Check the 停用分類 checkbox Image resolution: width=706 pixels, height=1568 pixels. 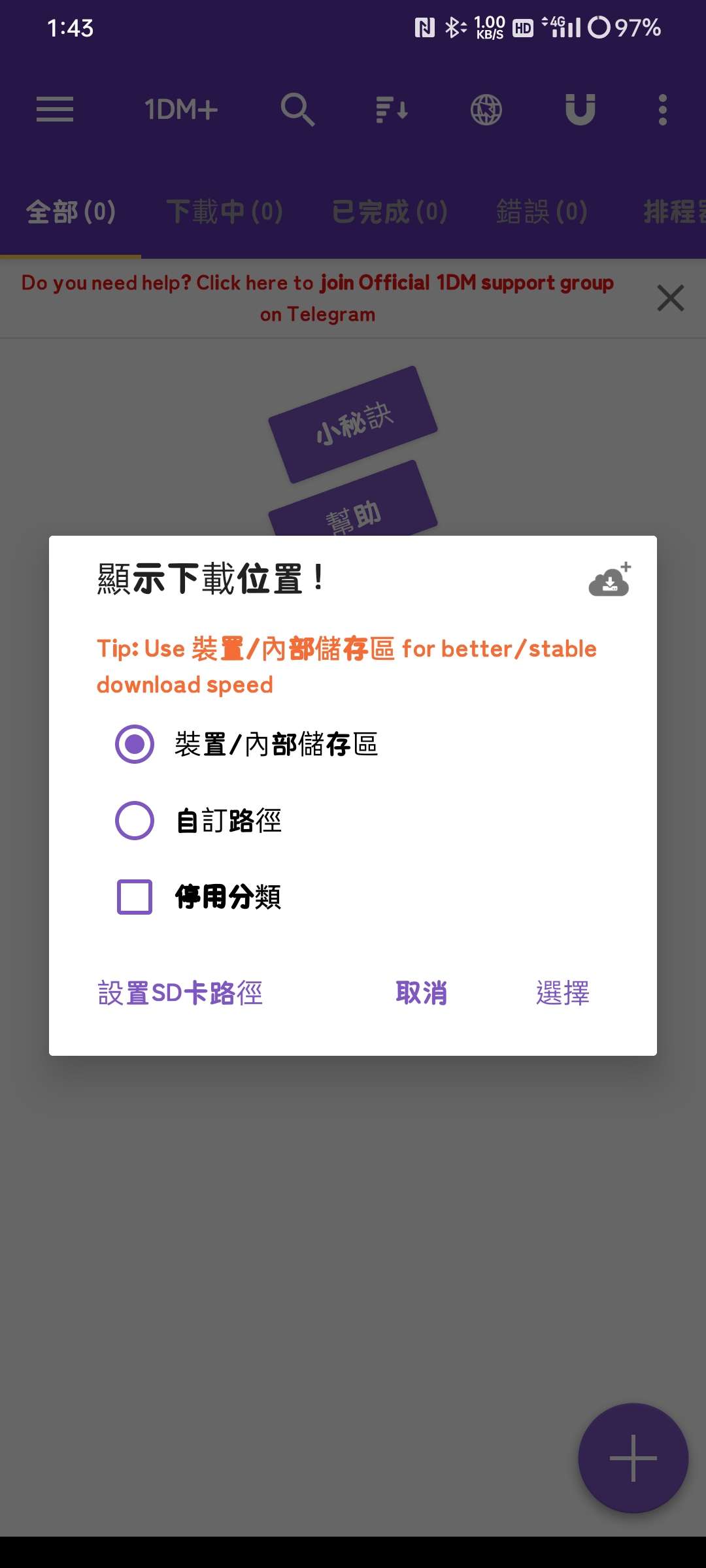(x=135, y=897)
